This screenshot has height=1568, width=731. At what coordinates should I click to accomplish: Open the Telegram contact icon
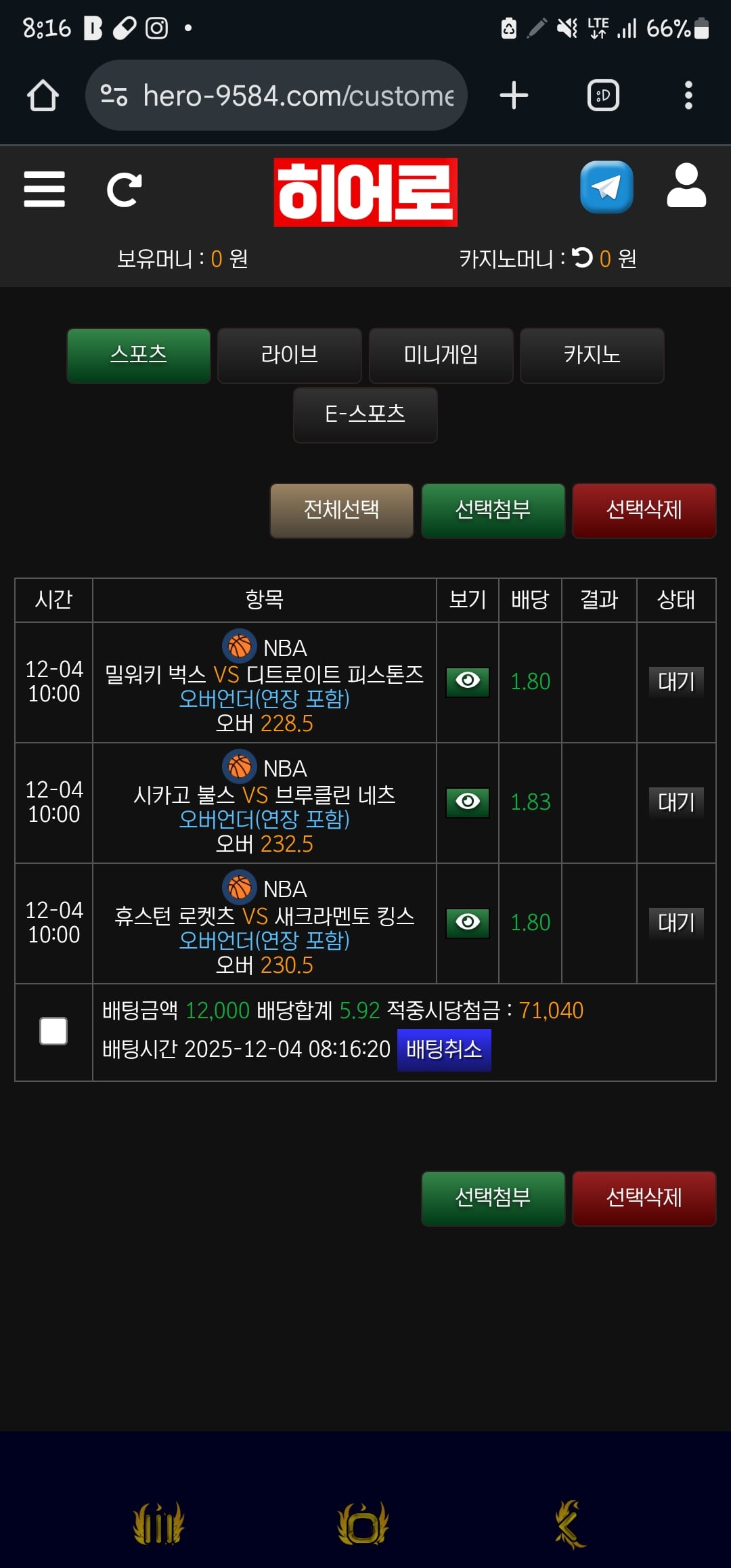click(x=606, y=187)
